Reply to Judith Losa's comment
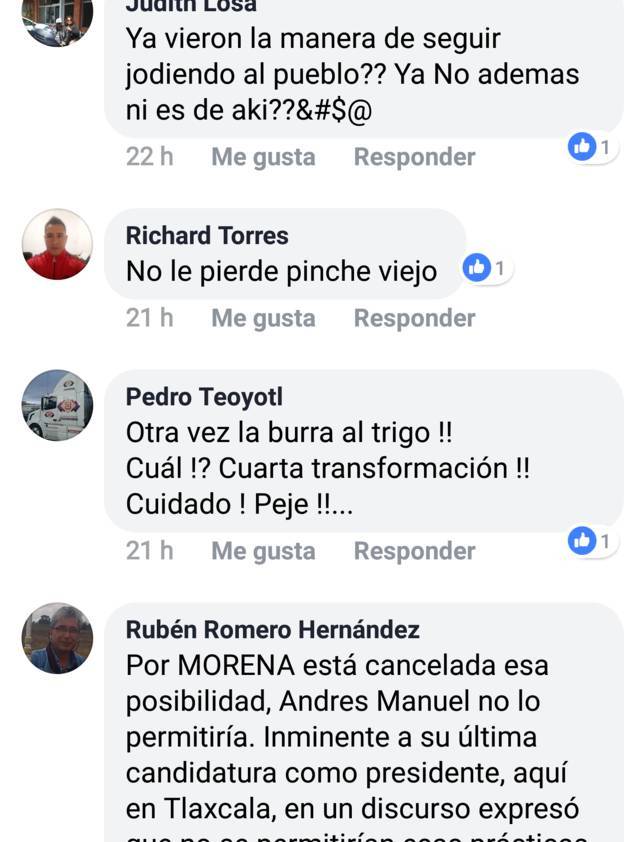This screenshot has height=842, width=640. 414,157
